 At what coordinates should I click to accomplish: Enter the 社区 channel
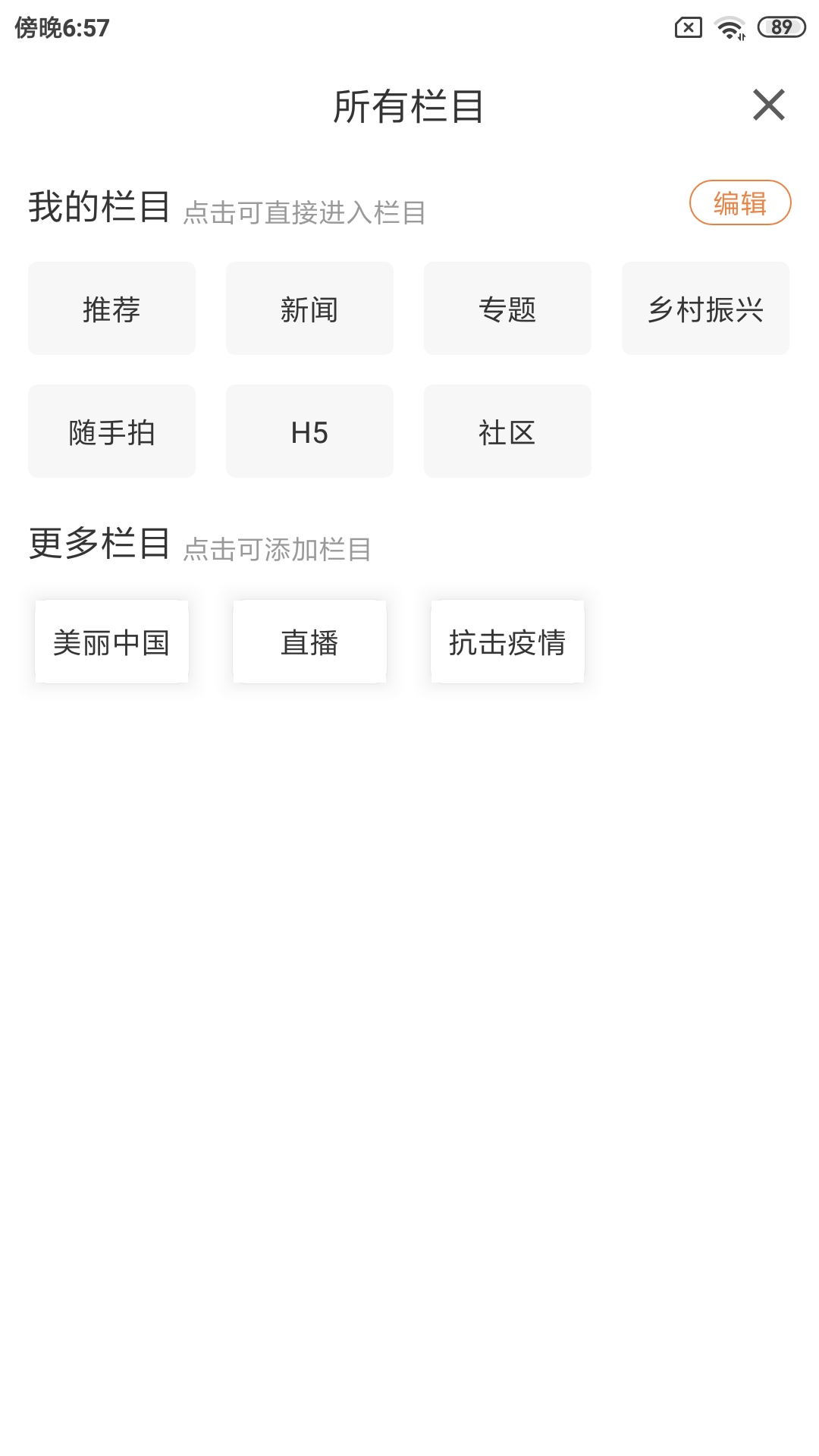pos(507,431)
